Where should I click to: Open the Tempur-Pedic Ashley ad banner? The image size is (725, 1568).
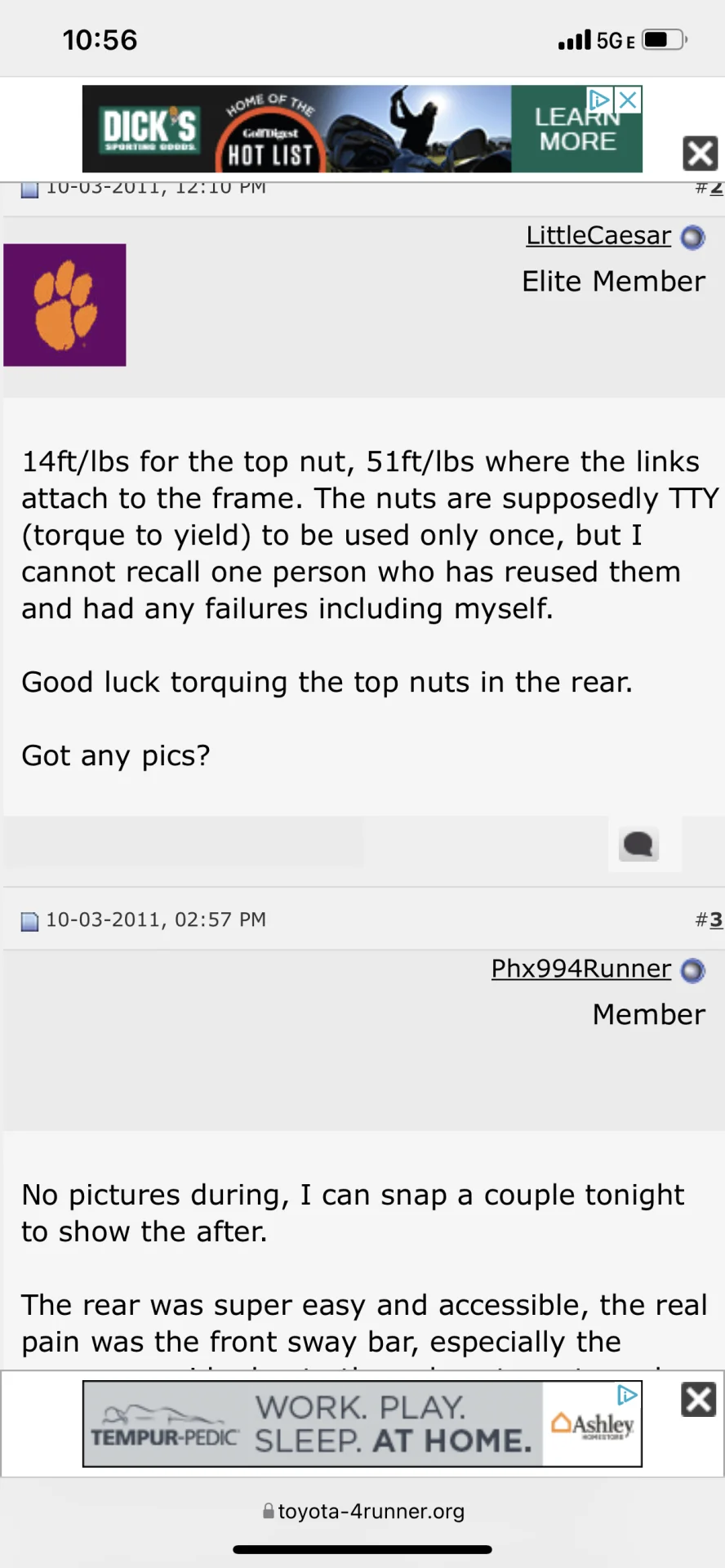coord(362,1424)
